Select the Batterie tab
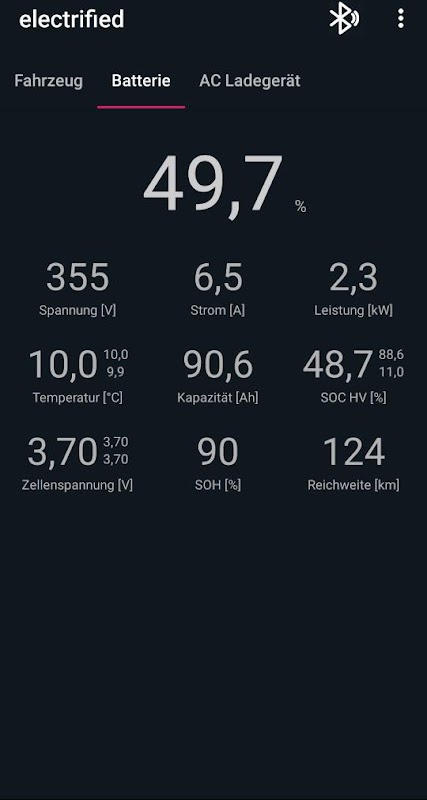This screenshot has height=800, width=427. (x=141, y=81)
